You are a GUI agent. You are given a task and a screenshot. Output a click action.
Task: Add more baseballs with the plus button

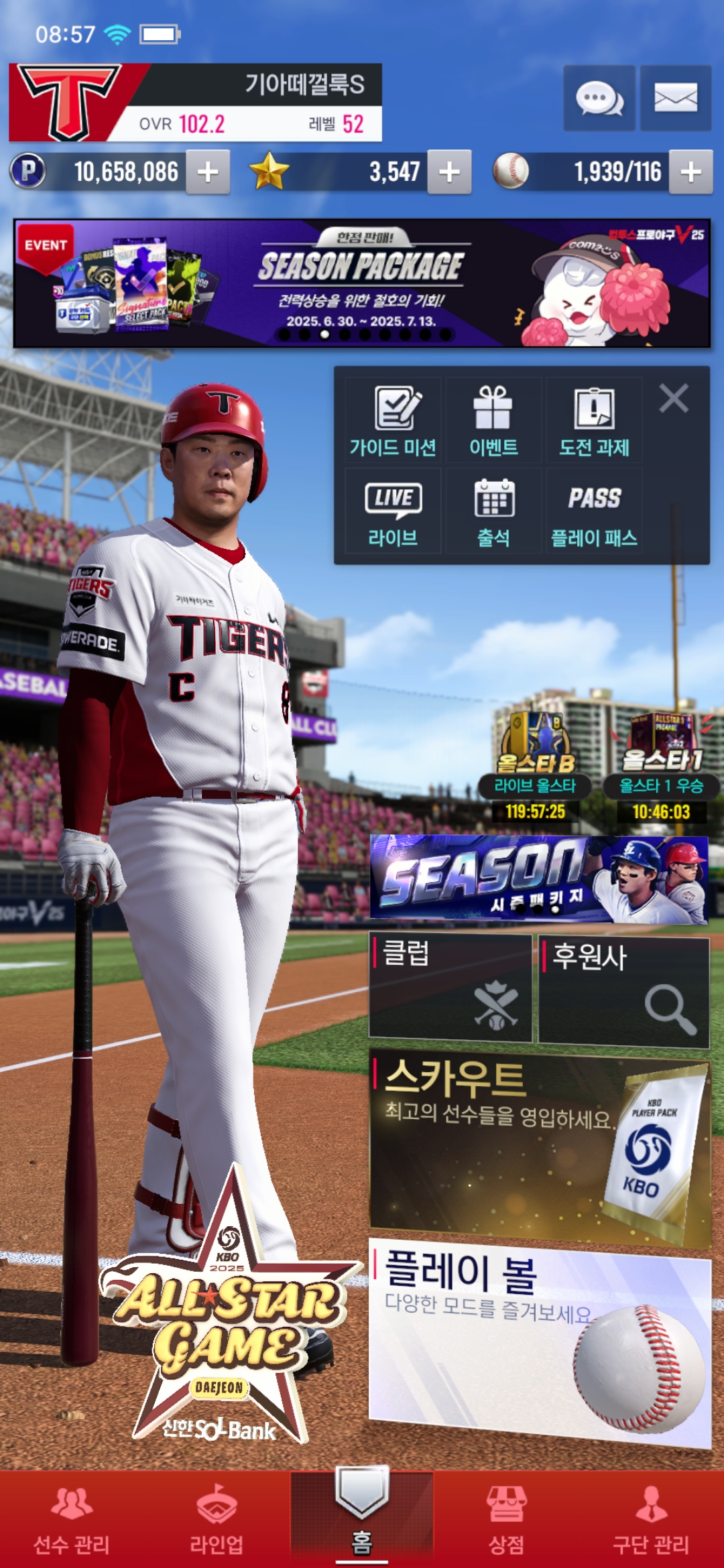[x=690, y=172]
